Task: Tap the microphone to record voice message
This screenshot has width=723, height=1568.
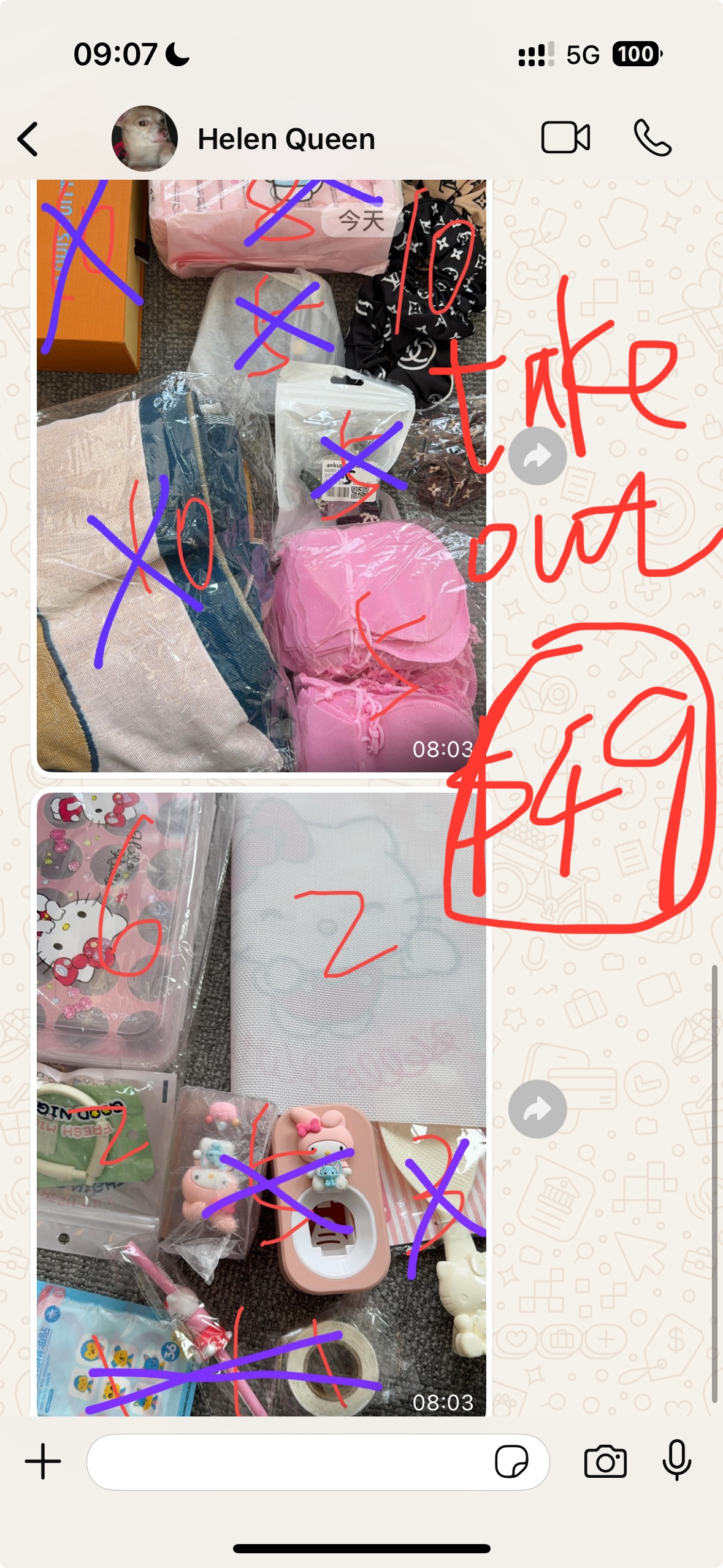Action: [x=677, y=1462]
